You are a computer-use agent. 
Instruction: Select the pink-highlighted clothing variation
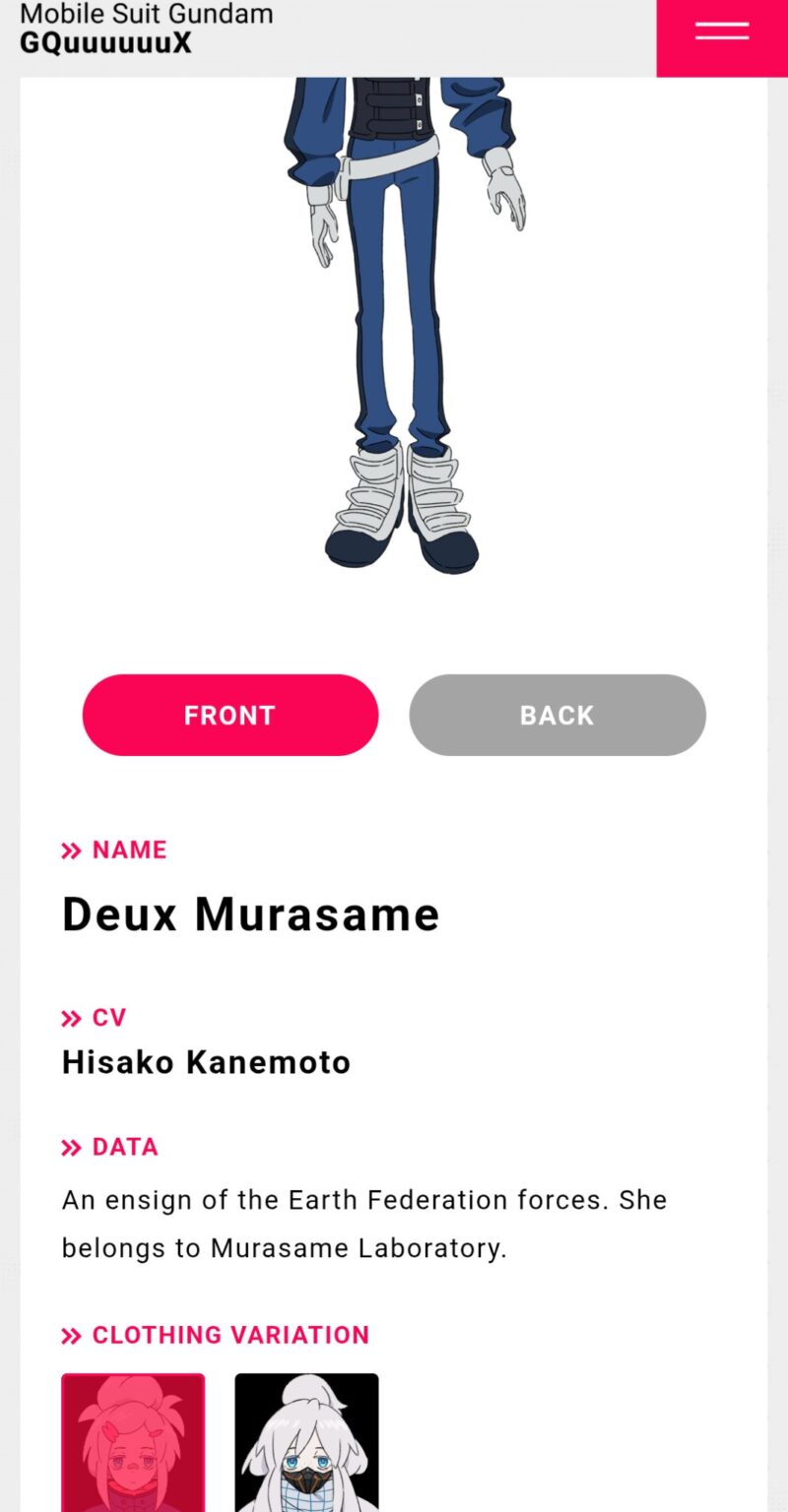pyautogui.click(x=133, y=1442)
